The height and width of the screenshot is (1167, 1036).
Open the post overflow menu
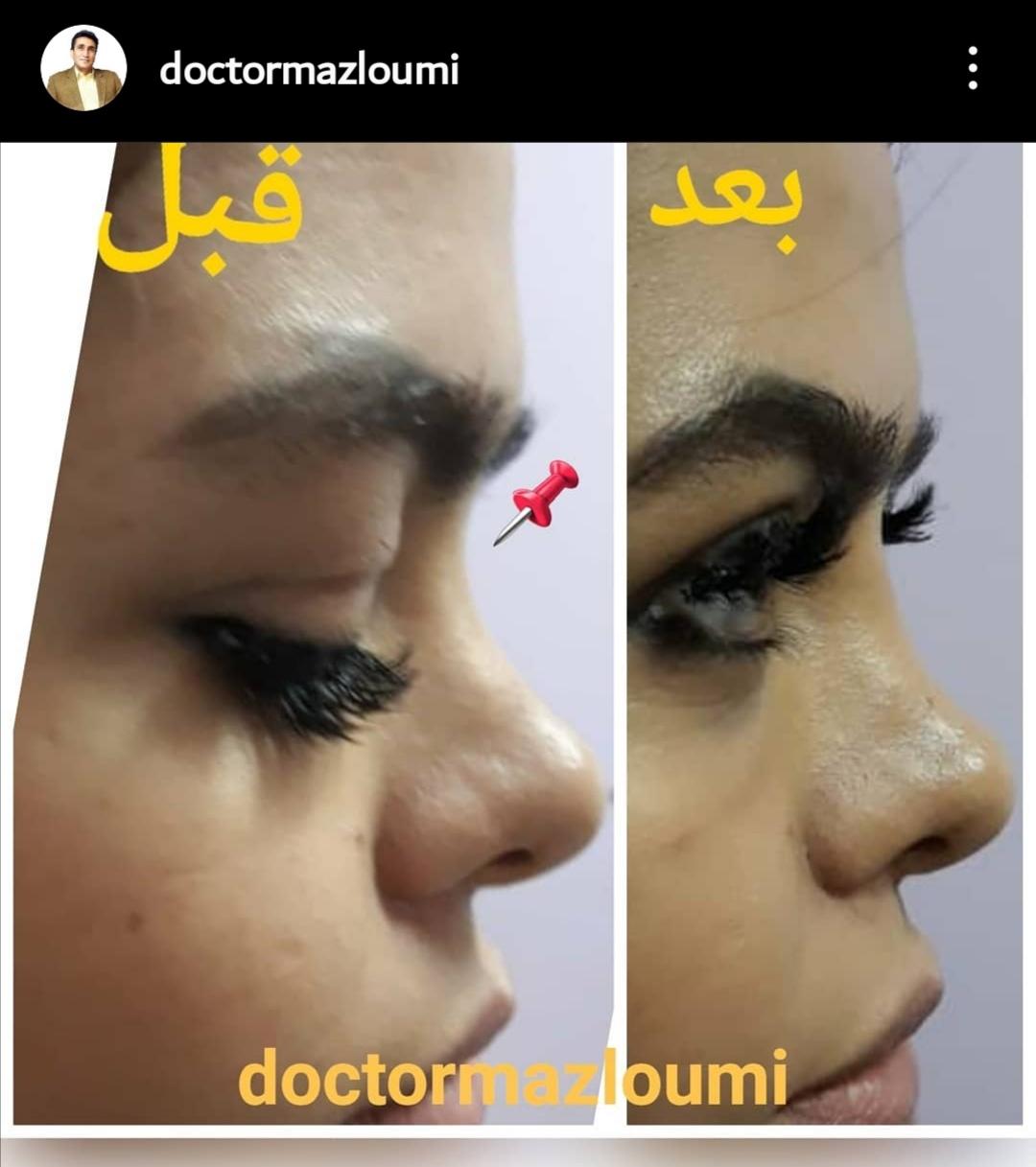point(973,69)
